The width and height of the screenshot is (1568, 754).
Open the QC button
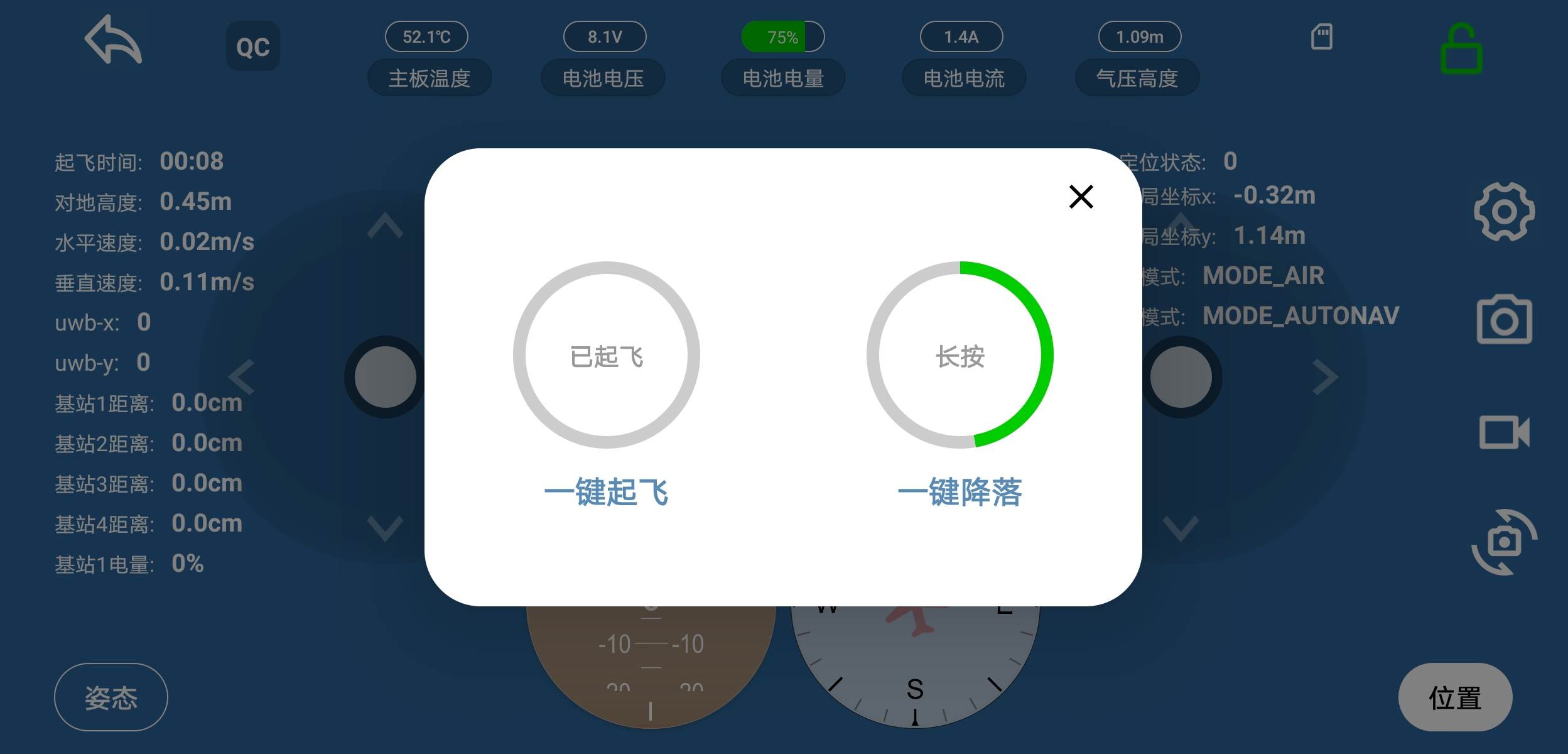click(x=253, y=46)
